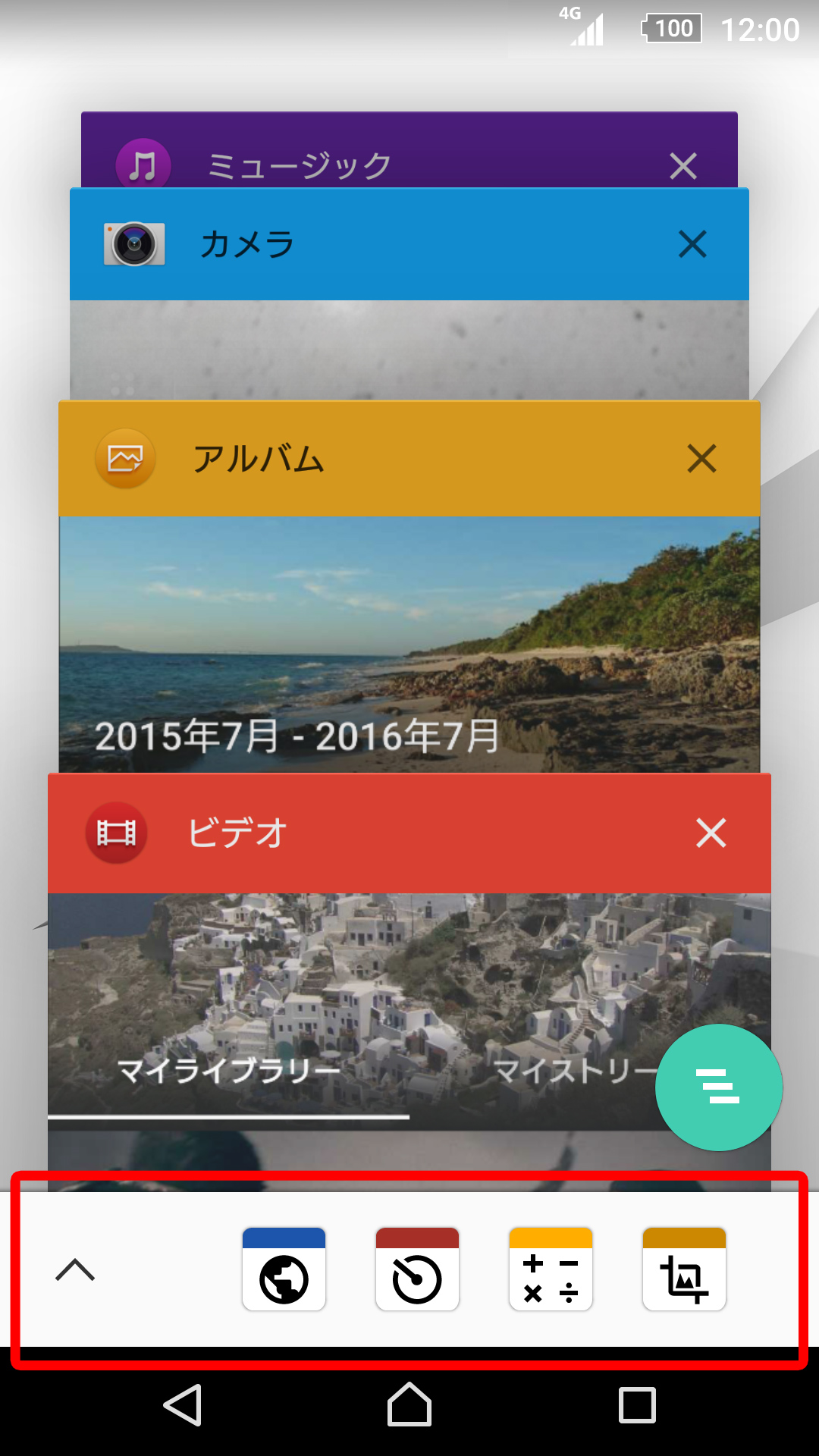This screenshot has width=819, height=1456.
Task: Close the アルバム app card
Action: 701,458
